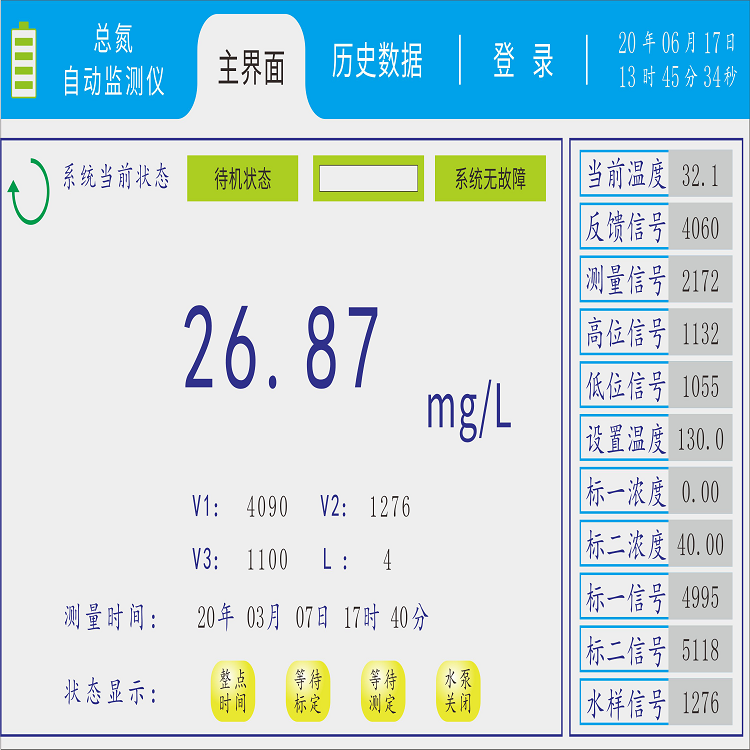This screenshot has height=750, width=750.
Task: Open the 登录 login page
Action: click(x=523, y=62)
